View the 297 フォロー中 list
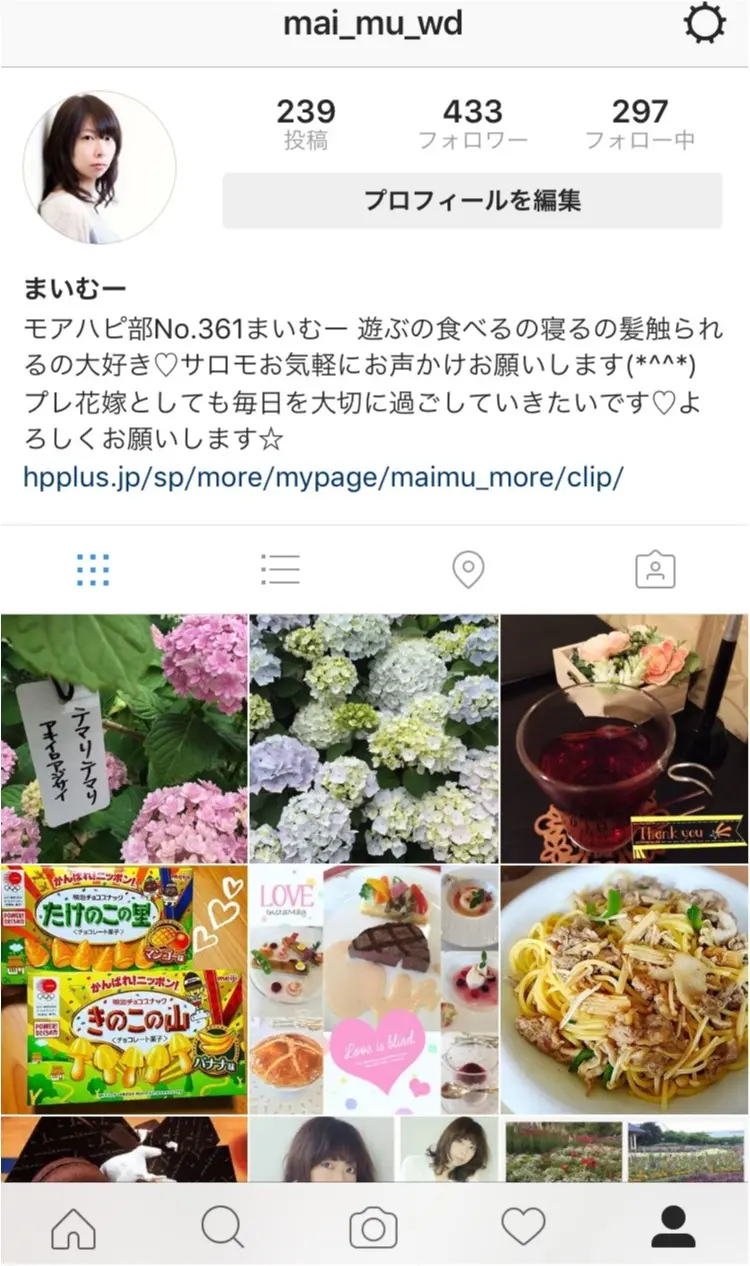750x1266 pixels. point(640,123)
